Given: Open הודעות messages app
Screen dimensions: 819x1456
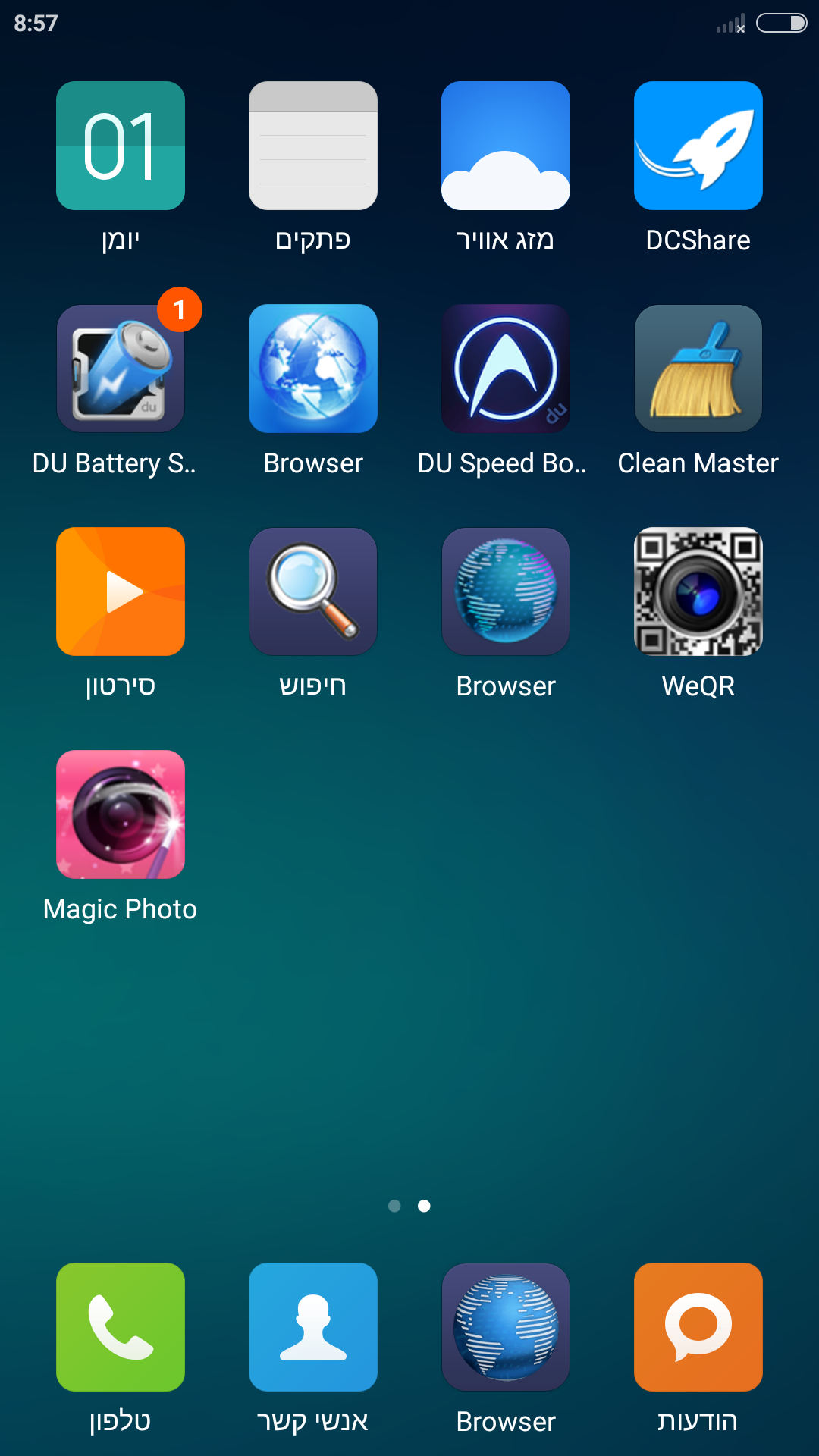Looking at the screenshot, I should tap(698, 1327).
